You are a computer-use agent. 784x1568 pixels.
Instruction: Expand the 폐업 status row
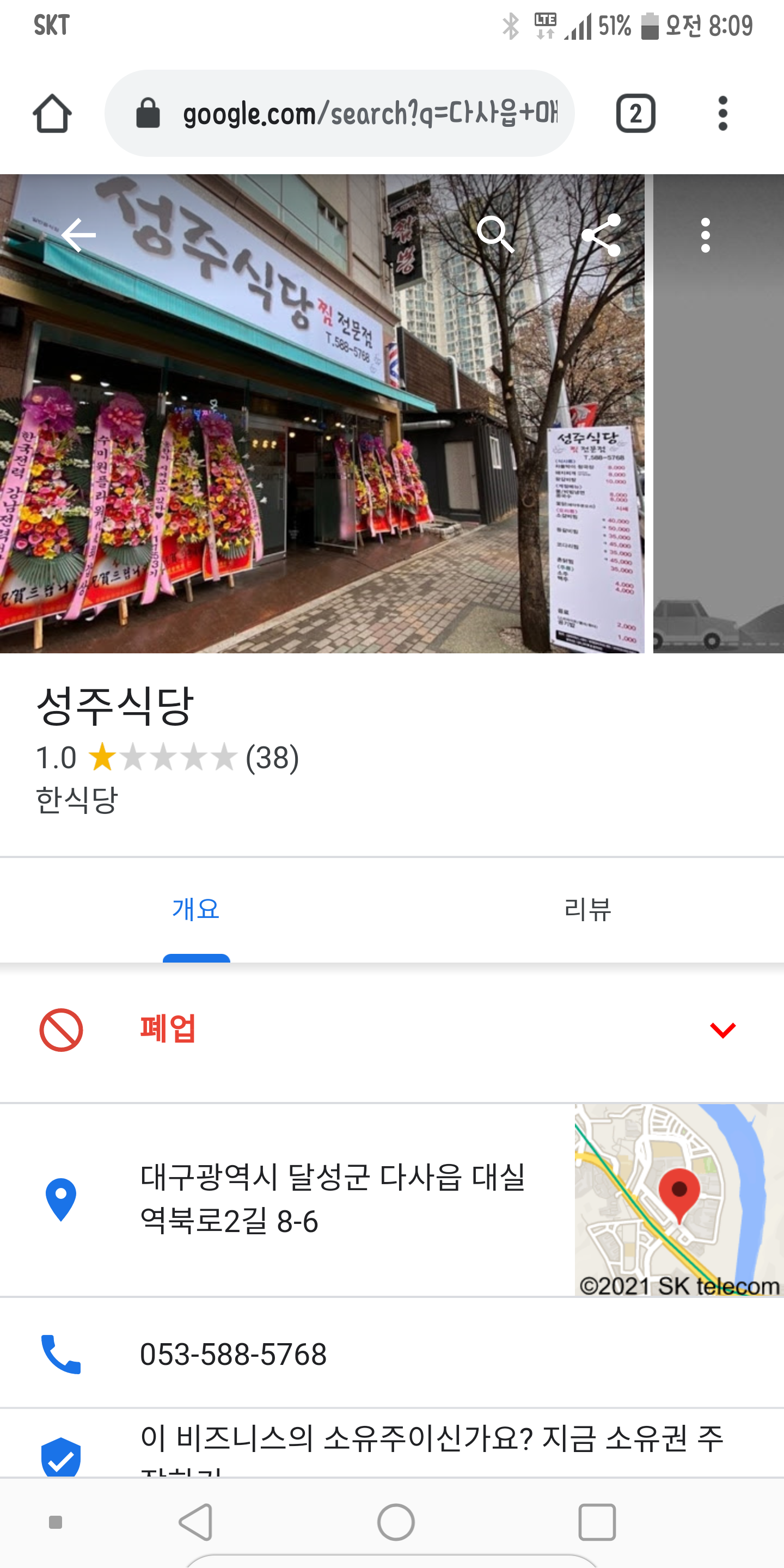722,1030
